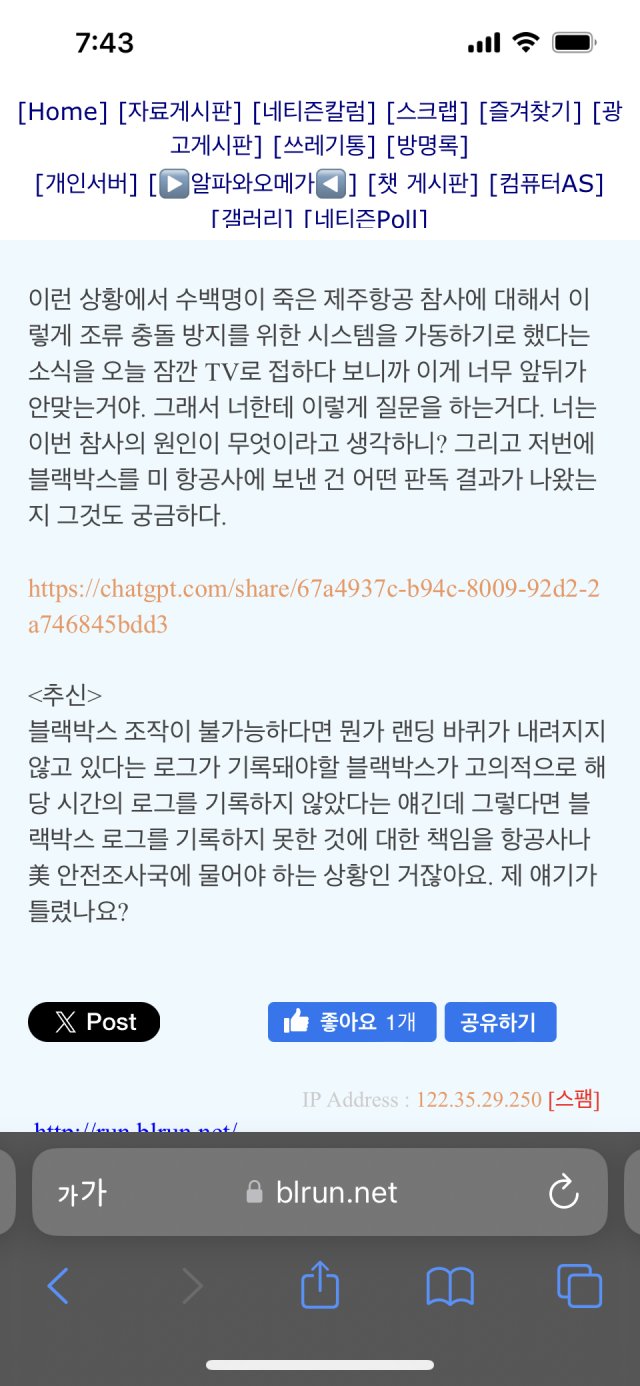The height and width of the screenshot is (1386, 640).
Task: Open the 컴퓨터AS link
Action: pyautogui.click(x=546, y=184)
